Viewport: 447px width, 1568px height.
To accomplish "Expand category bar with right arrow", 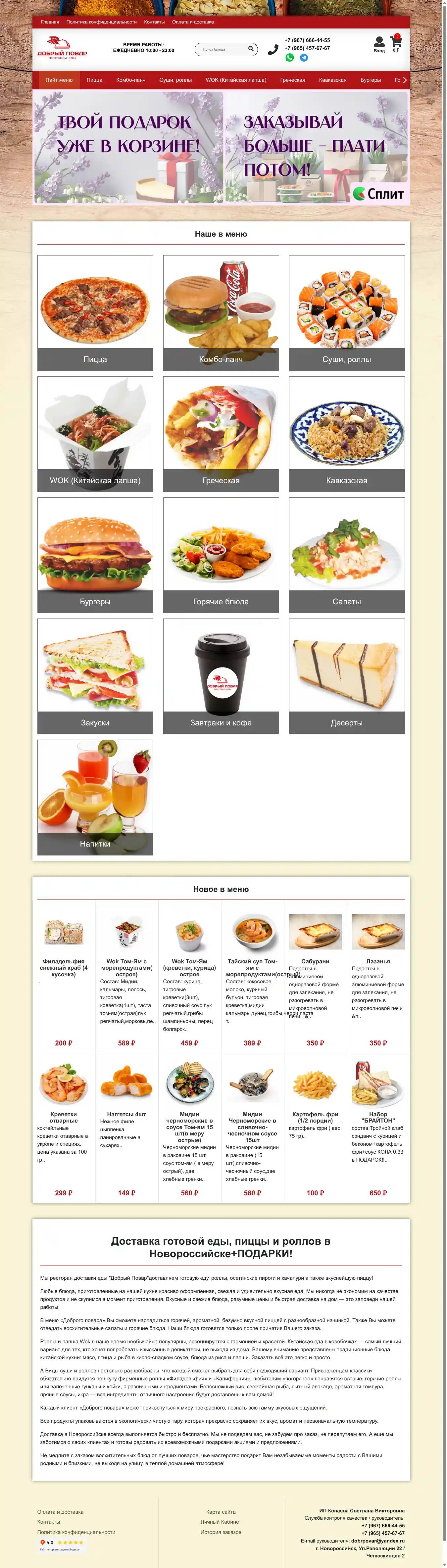I will (404, 80).
